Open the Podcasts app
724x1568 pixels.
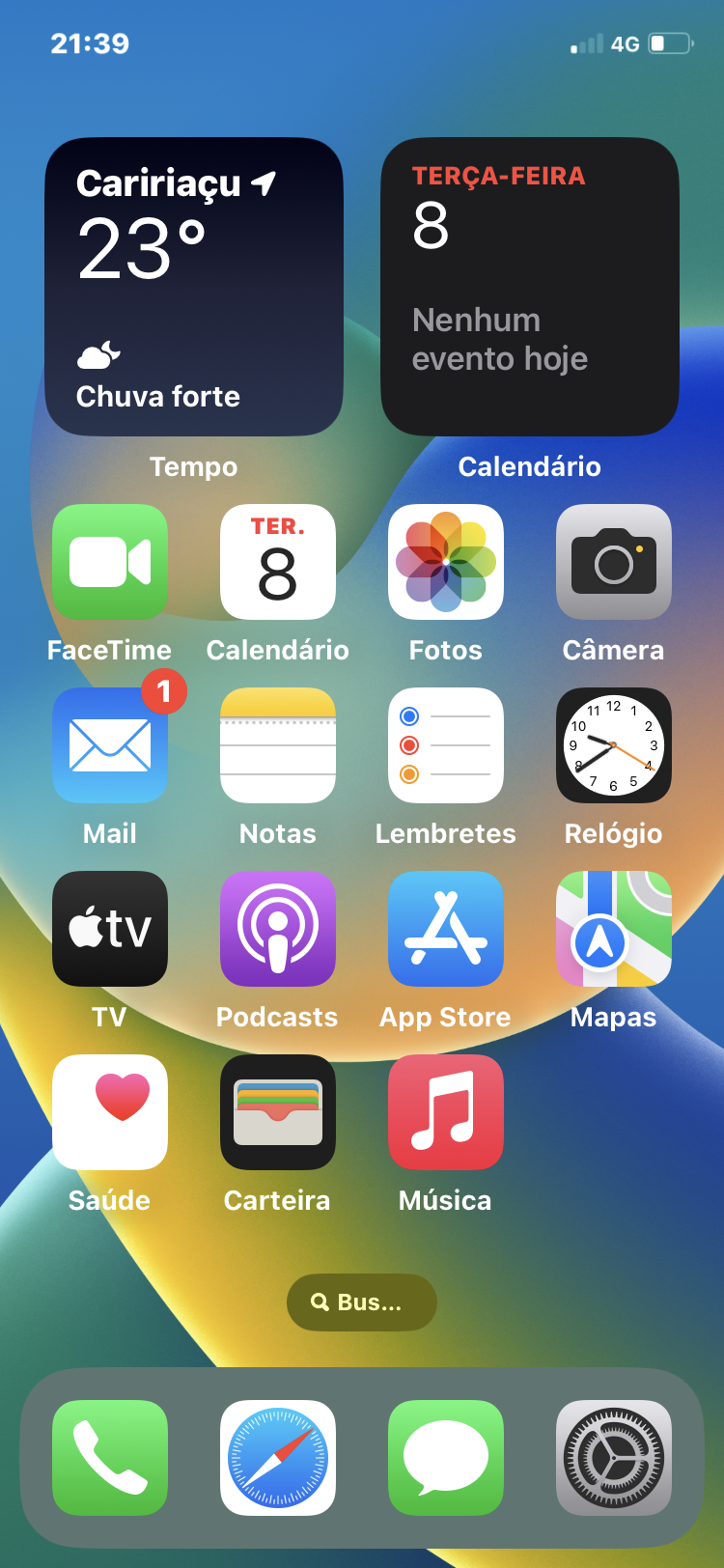(278, 929)
